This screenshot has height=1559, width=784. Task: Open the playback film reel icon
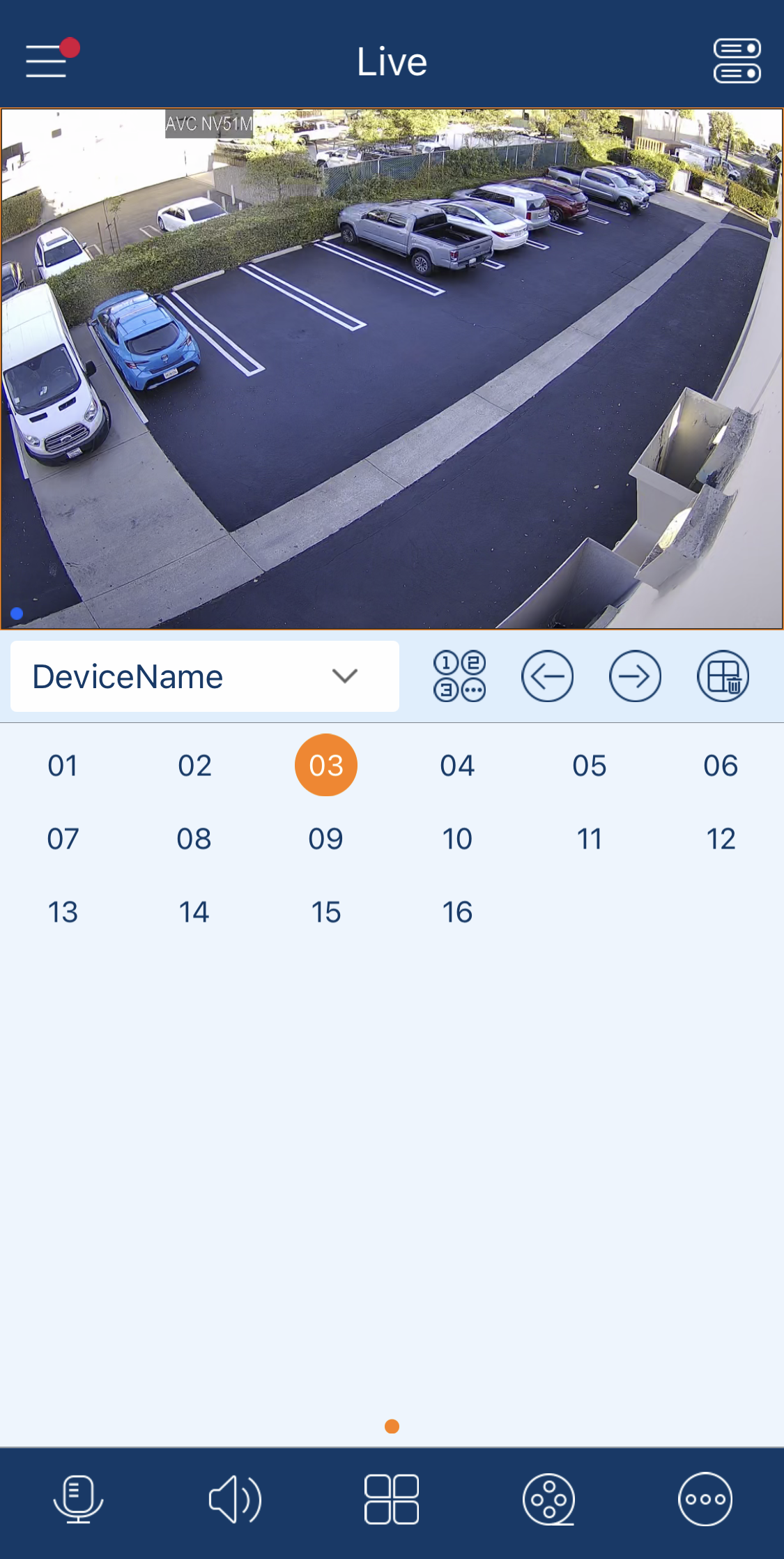(x=548, y=1499)
